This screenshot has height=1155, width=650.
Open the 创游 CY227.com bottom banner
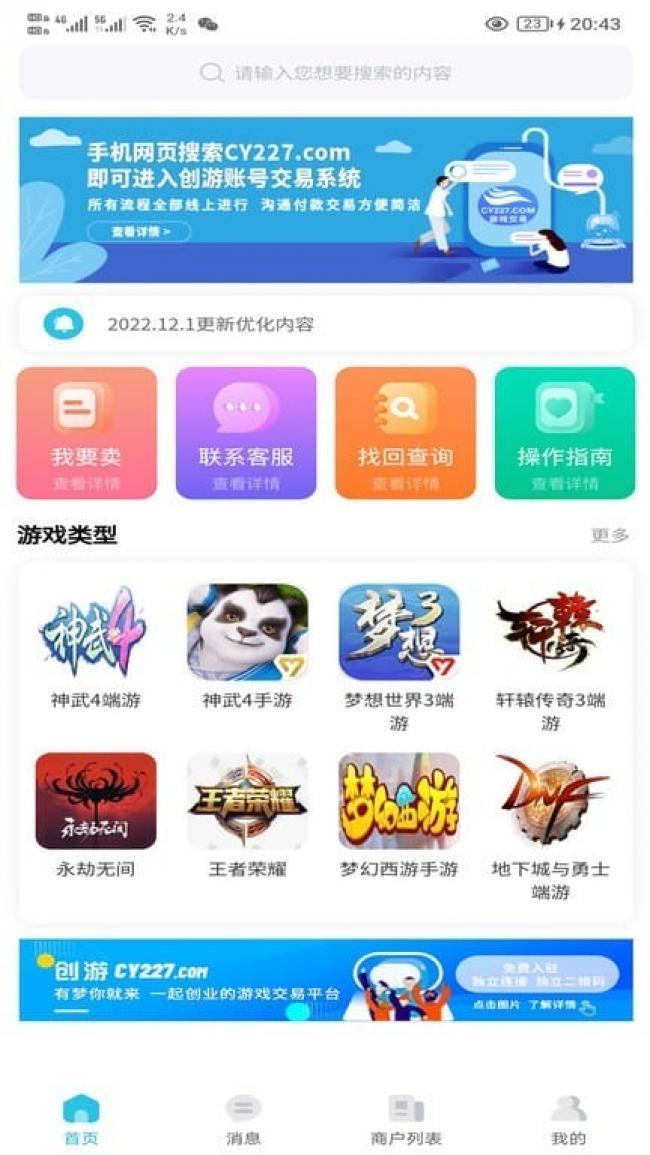(325, 979)
